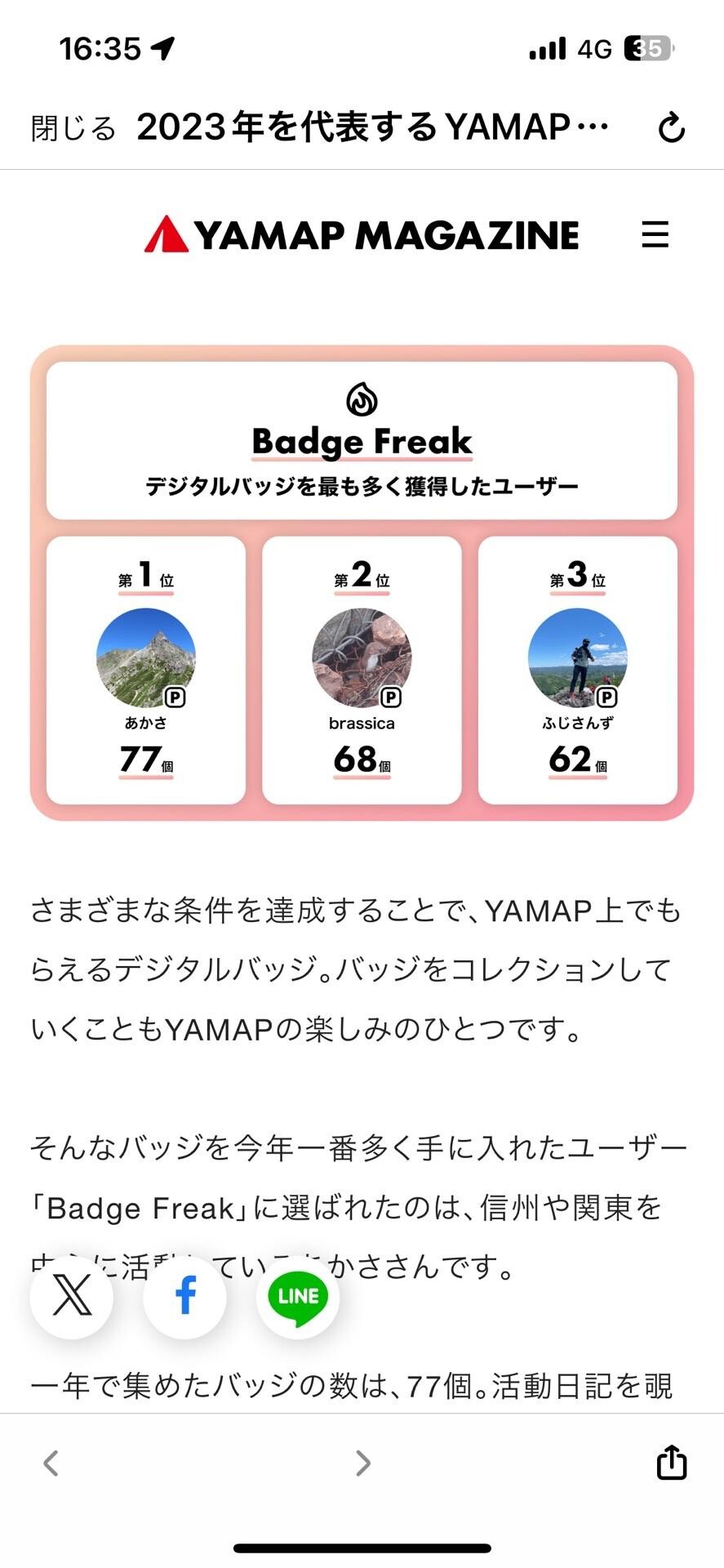Image resolution: width=724 pixels, height=1568 pixels.
Task: Open ふじさんず's profile photo
Action: click(x=577, y=657)
